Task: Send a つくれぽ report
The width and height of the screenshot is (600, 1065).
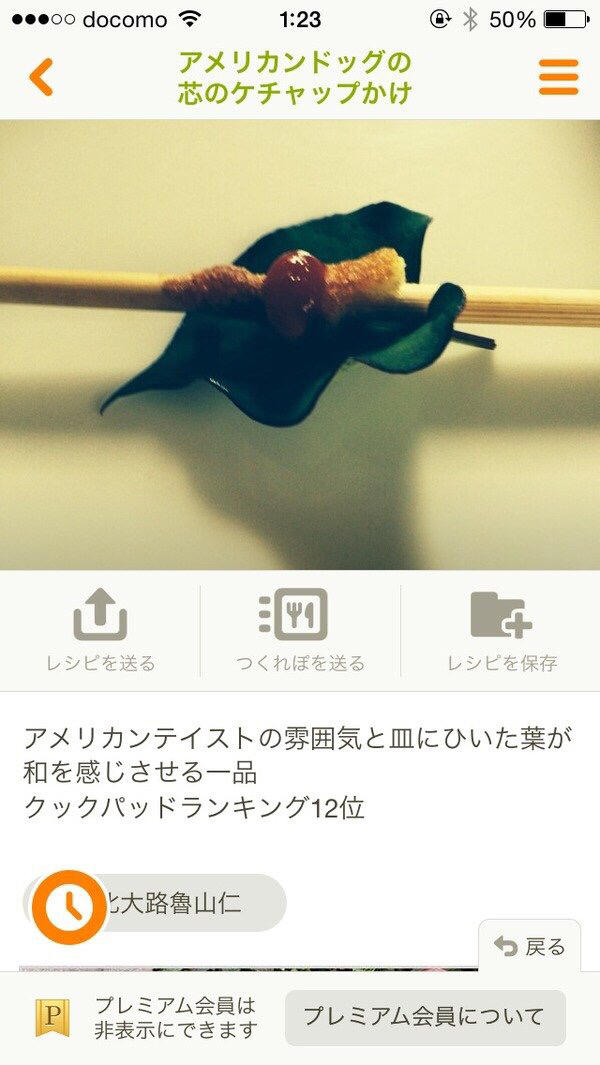Action: click(300, 631)
